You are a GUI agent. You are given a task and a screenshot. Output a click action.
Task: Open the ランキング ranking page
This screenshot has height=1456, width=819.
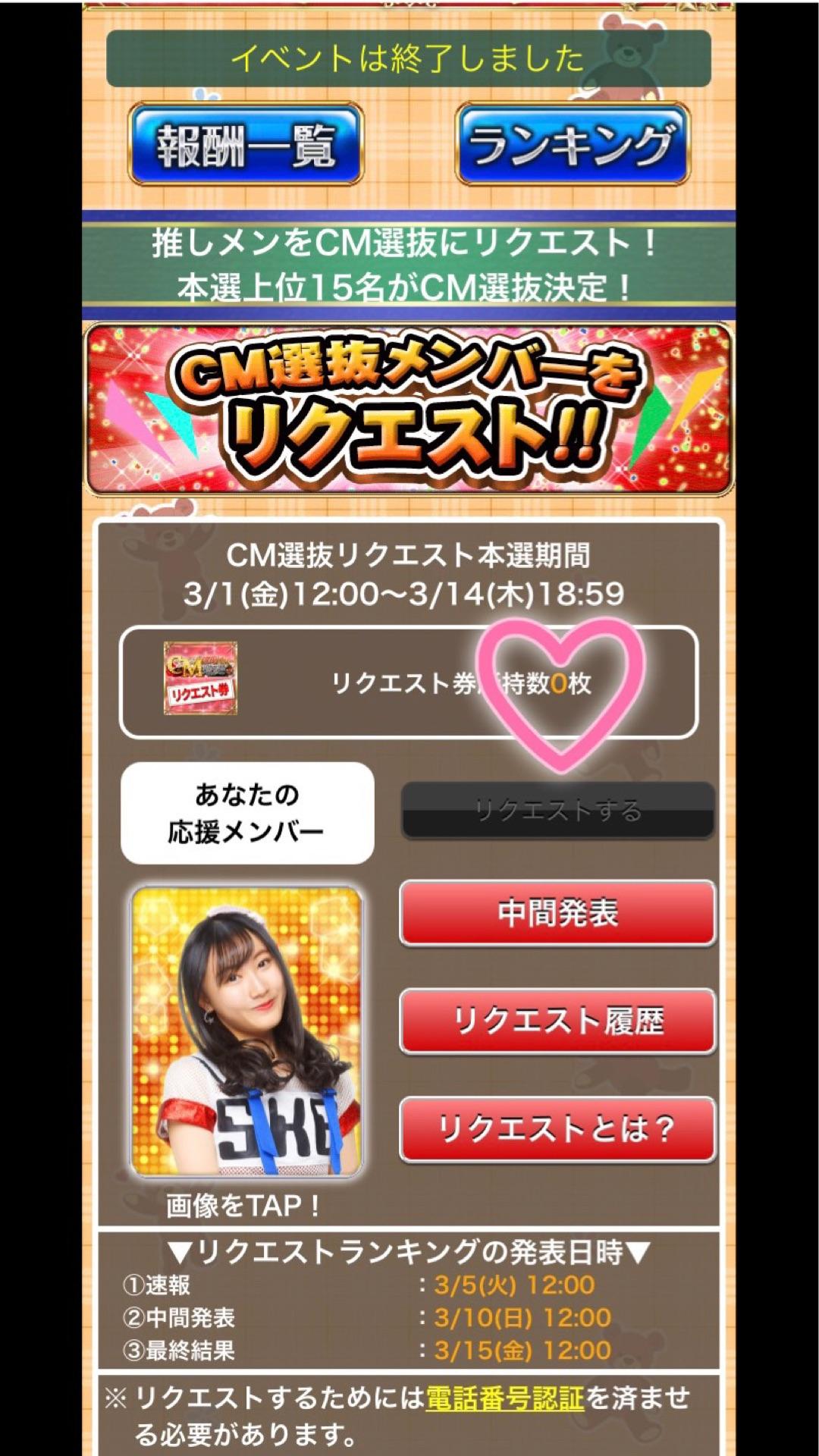[x=572, y=144]
